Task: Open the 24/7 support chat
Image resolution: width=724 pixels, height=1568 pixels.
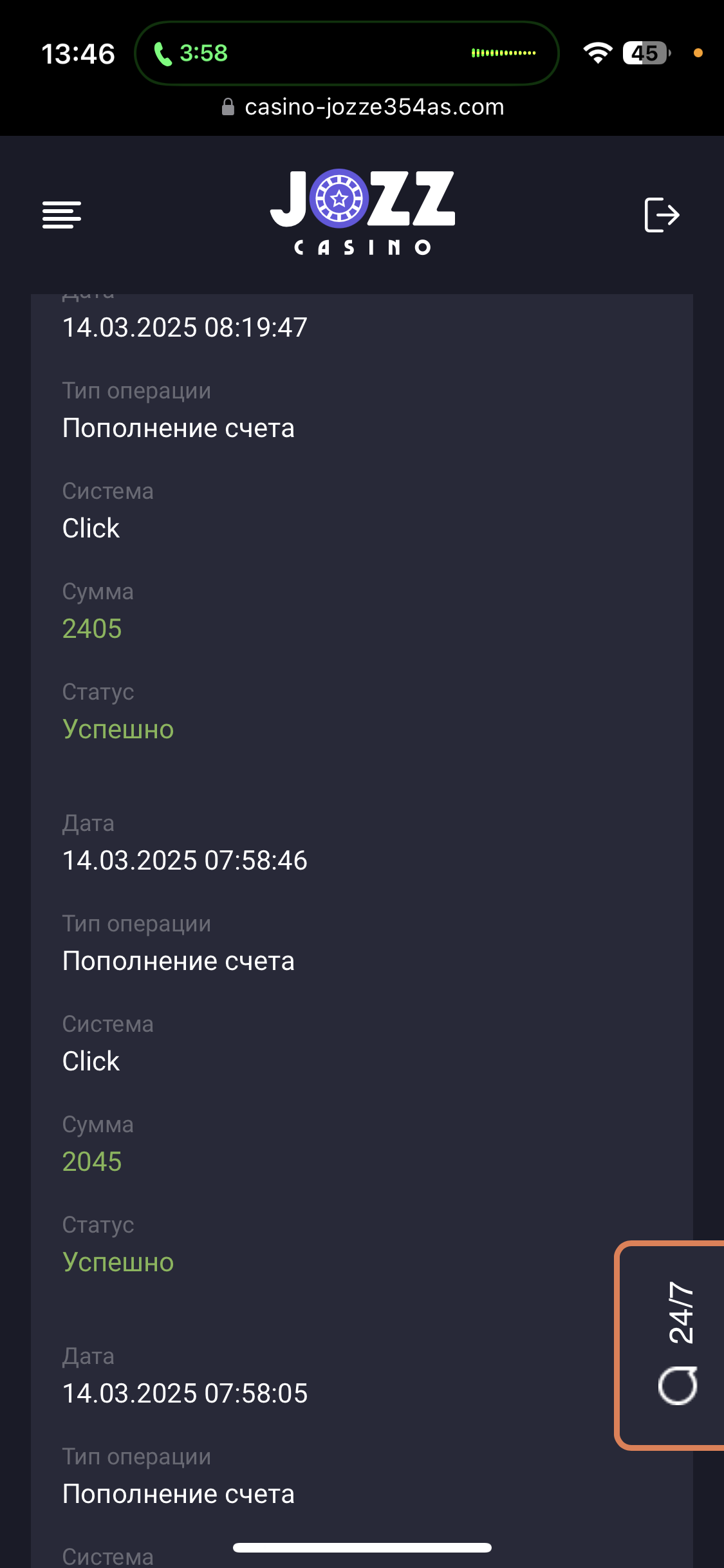Action: [x=670, y=1345]
